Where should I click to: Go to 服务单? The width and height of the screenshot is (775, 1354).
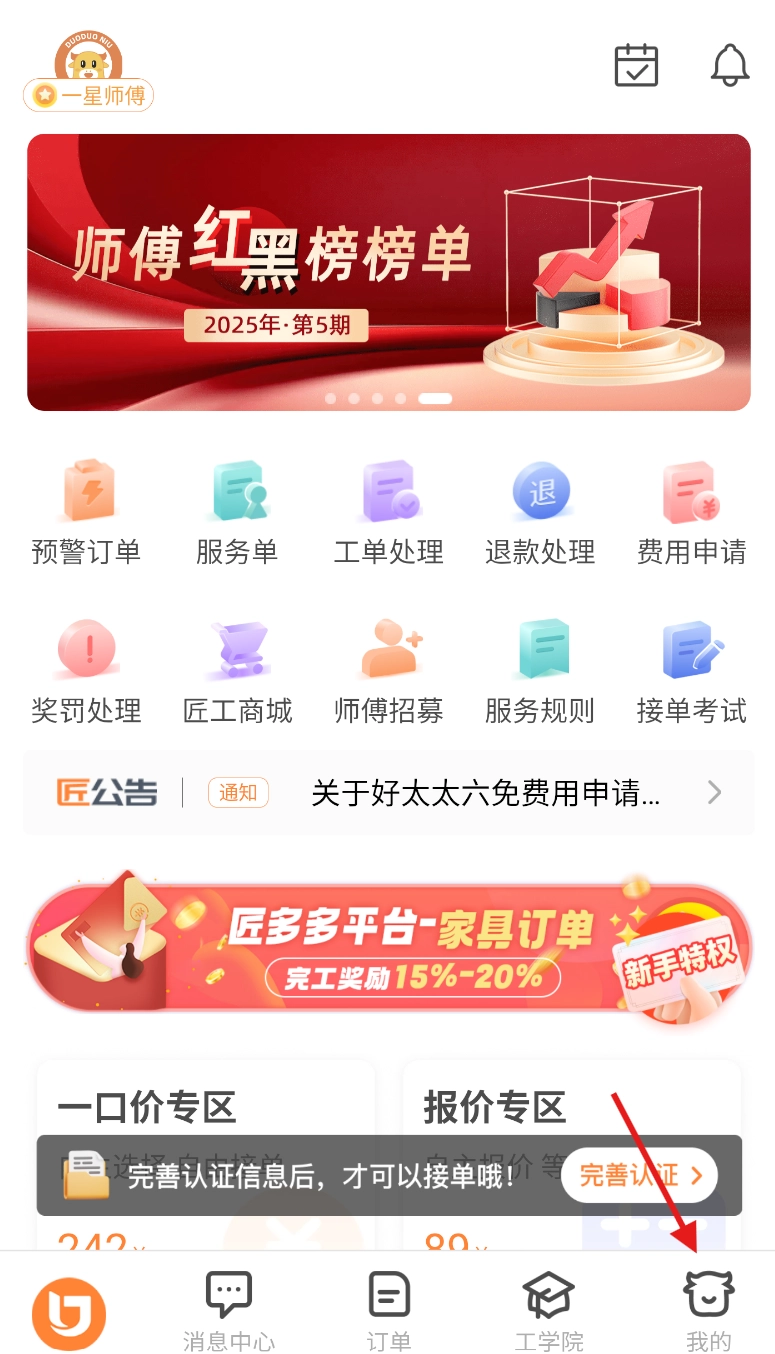click(237, 511)
